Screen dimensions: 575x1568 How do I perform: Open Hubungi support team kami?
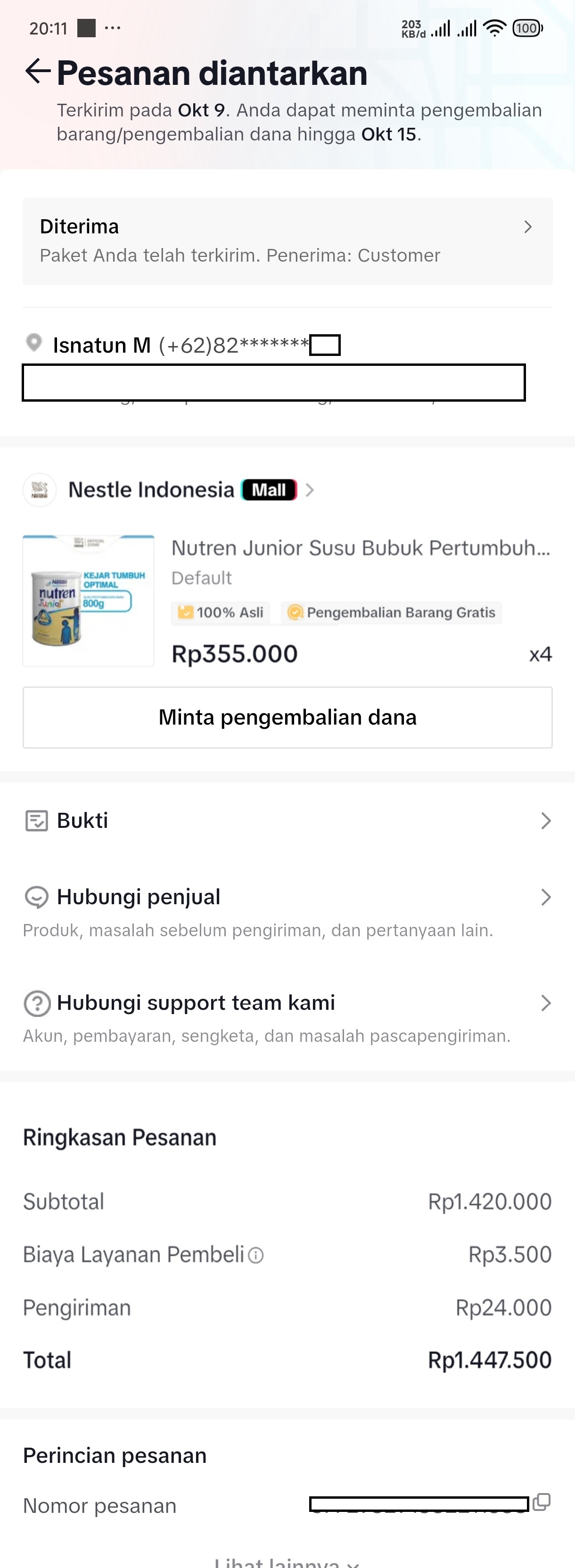(287, 1003)
